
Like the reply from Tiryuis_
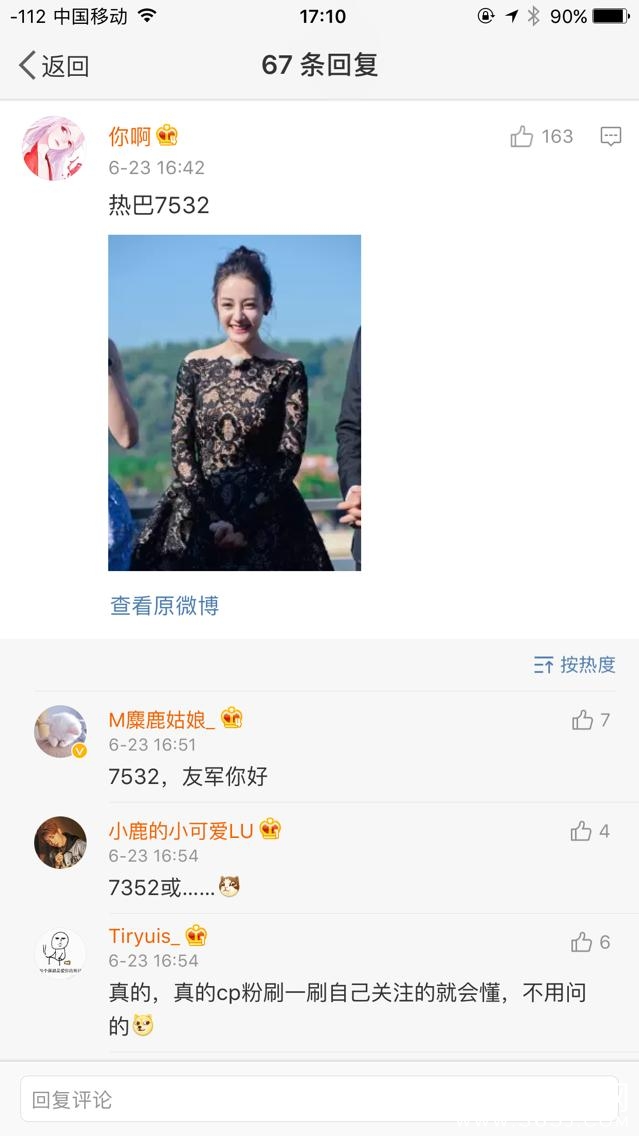[x=582, y=942]
